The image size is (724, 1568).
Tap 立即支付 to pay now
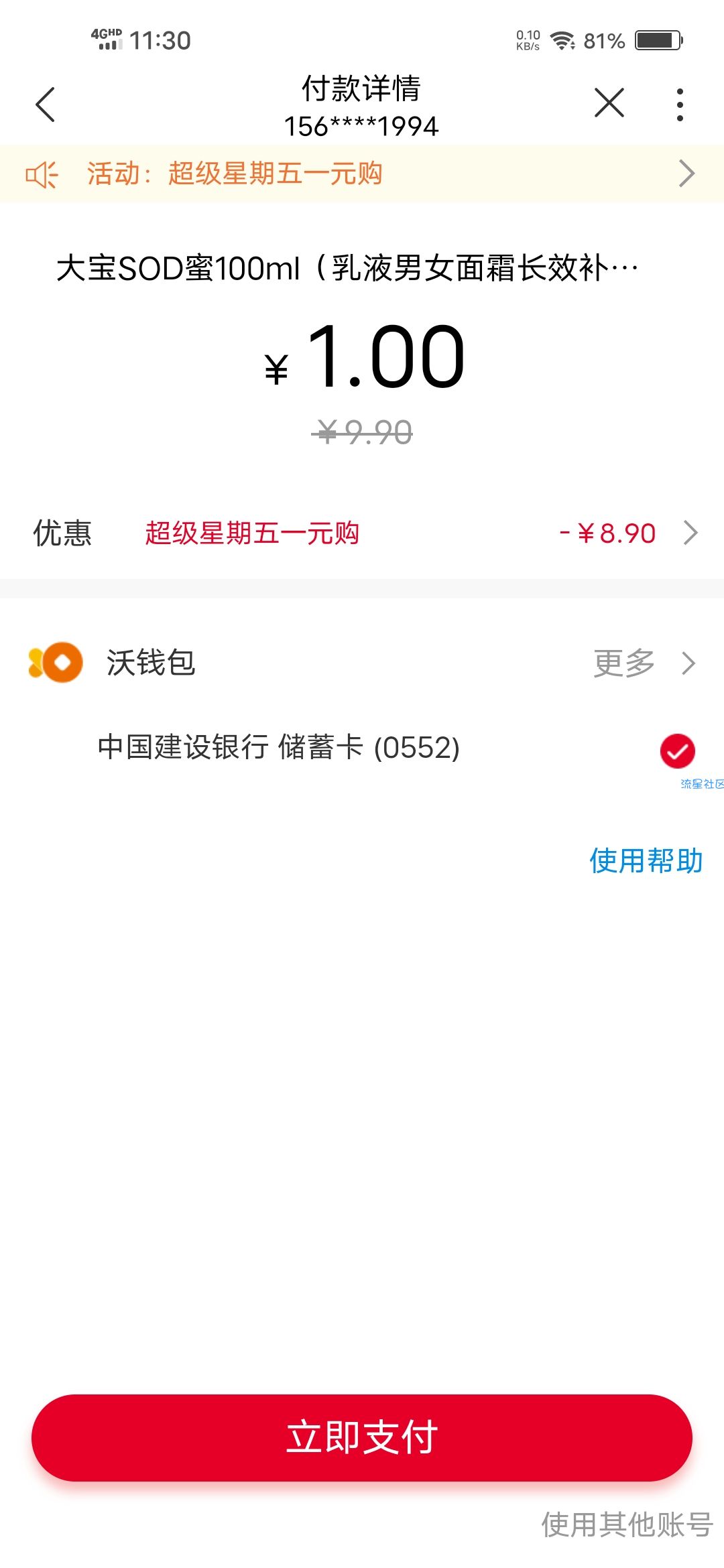click(x=362, y=1437)
